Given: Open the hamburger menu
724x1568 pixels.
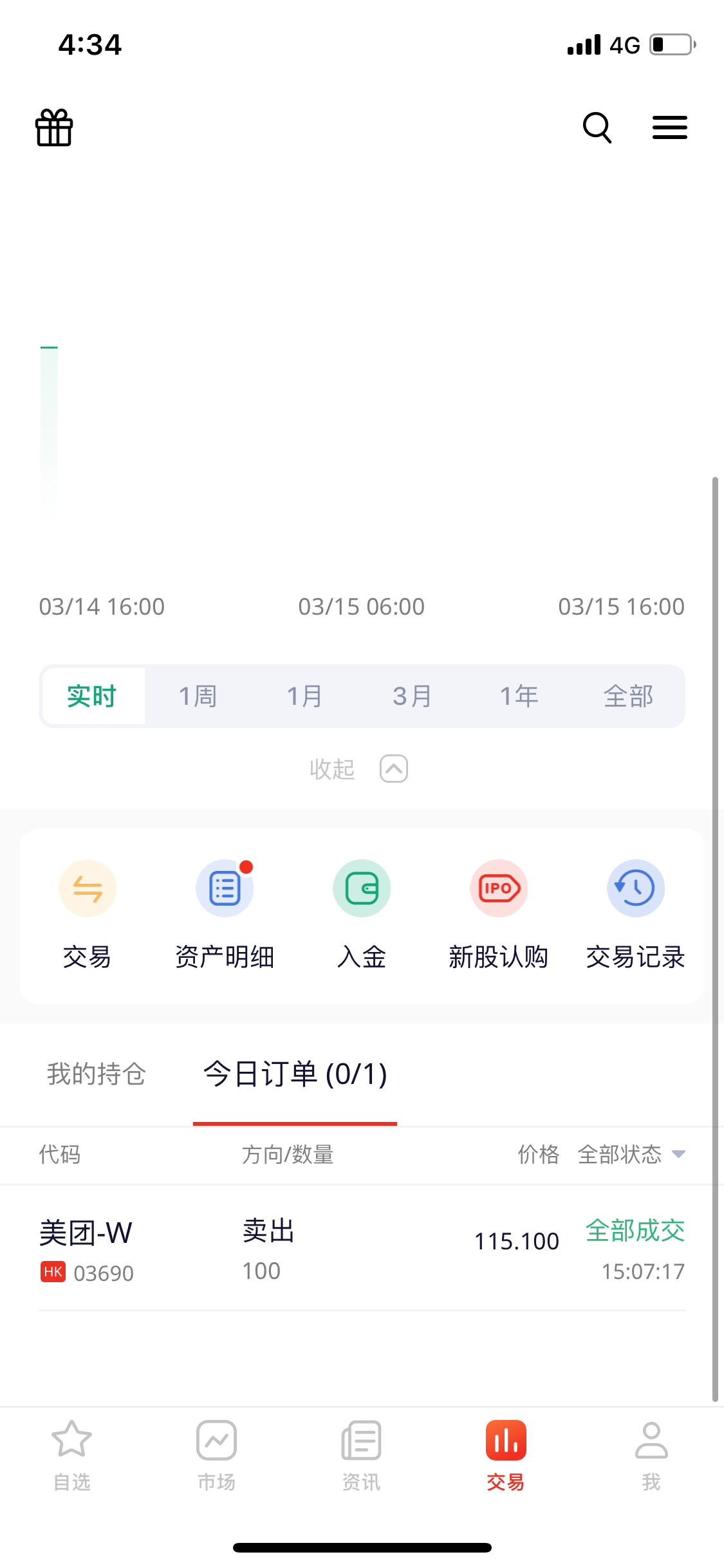Looking at the screenshot, I should pos(669,127).
